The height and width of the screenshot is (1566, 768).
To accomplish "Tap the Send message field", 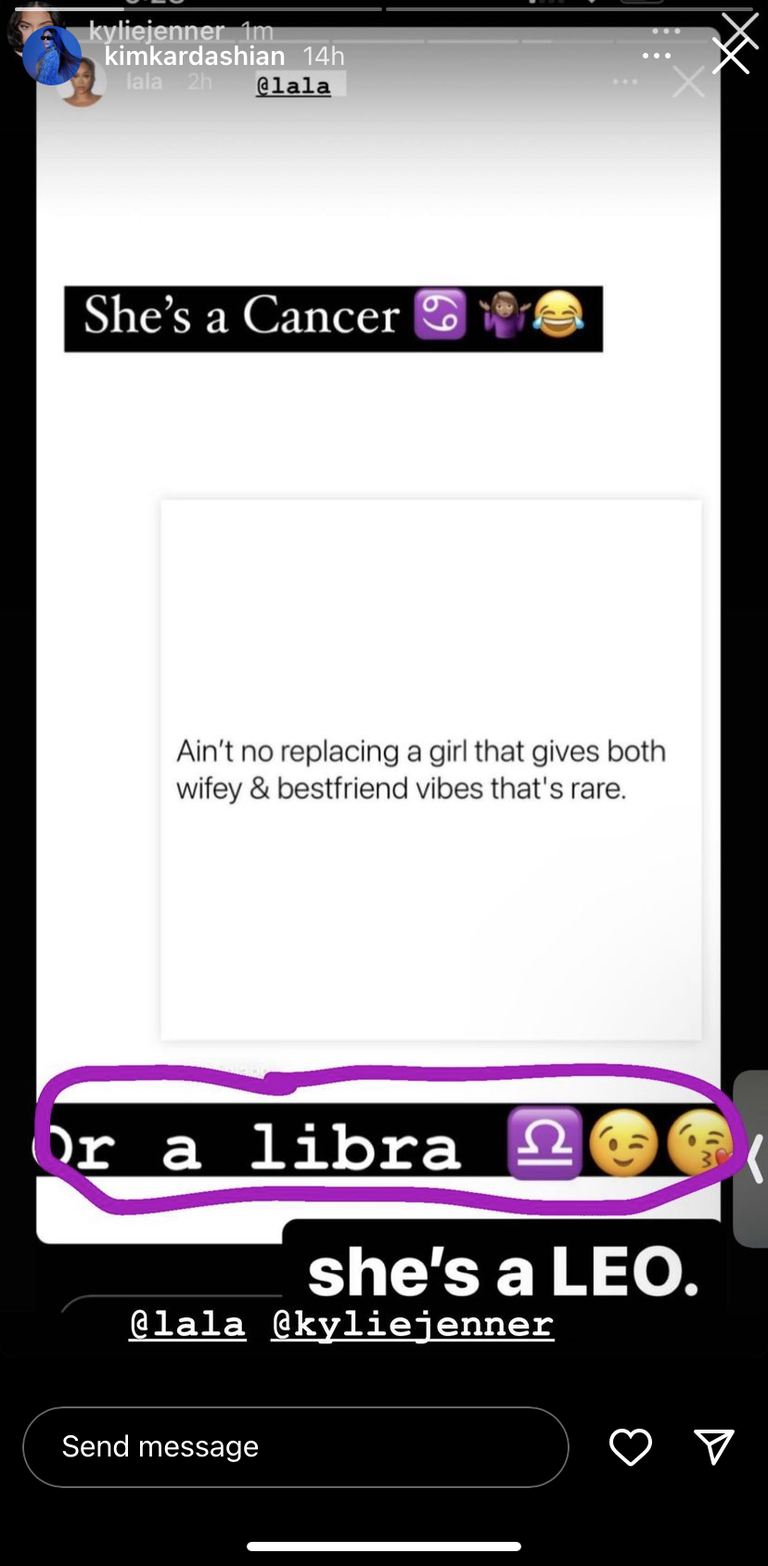I will coord(295,1446).
